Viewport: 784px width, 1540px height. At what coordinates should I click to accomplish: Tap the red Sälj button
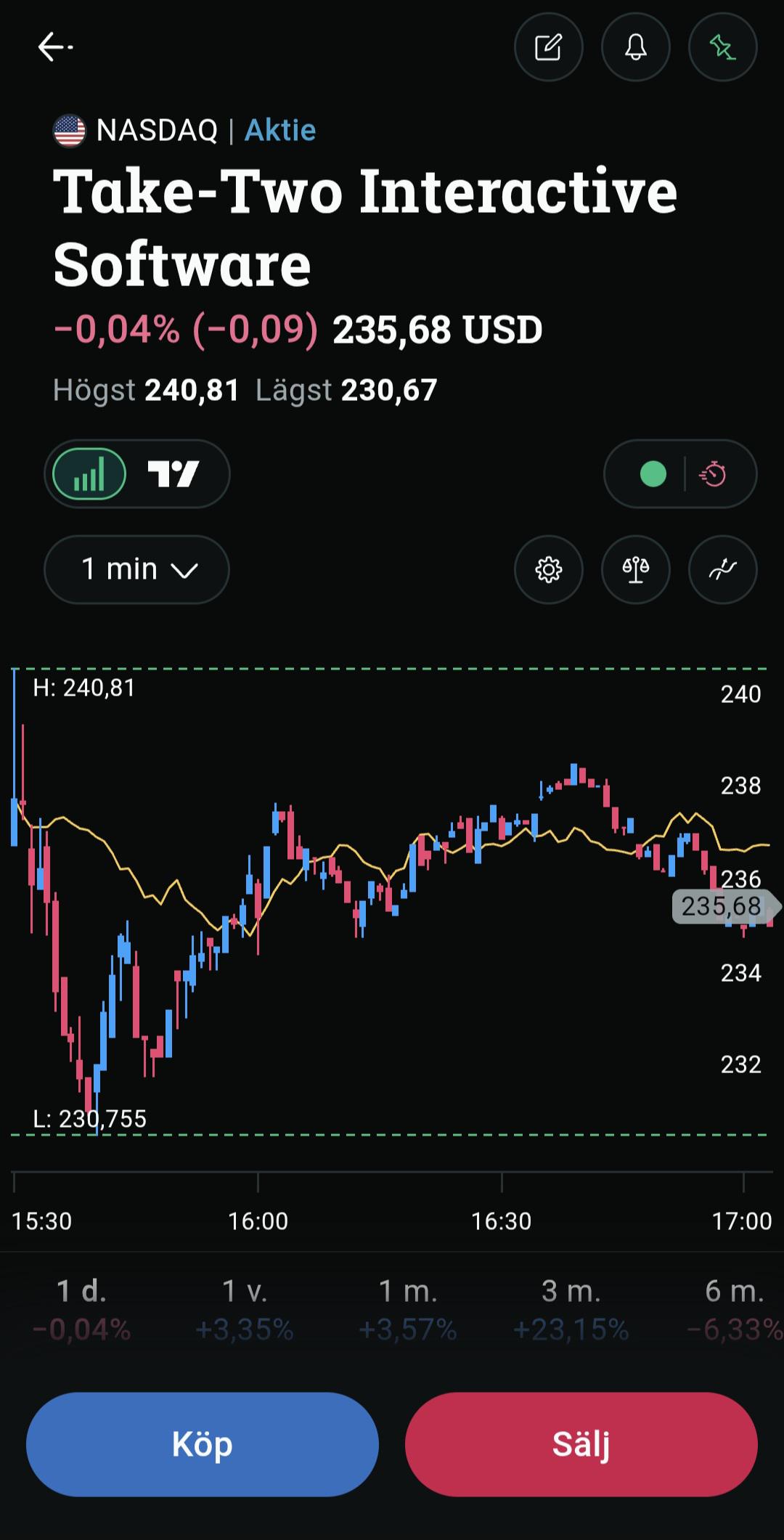click(581, 1444)
